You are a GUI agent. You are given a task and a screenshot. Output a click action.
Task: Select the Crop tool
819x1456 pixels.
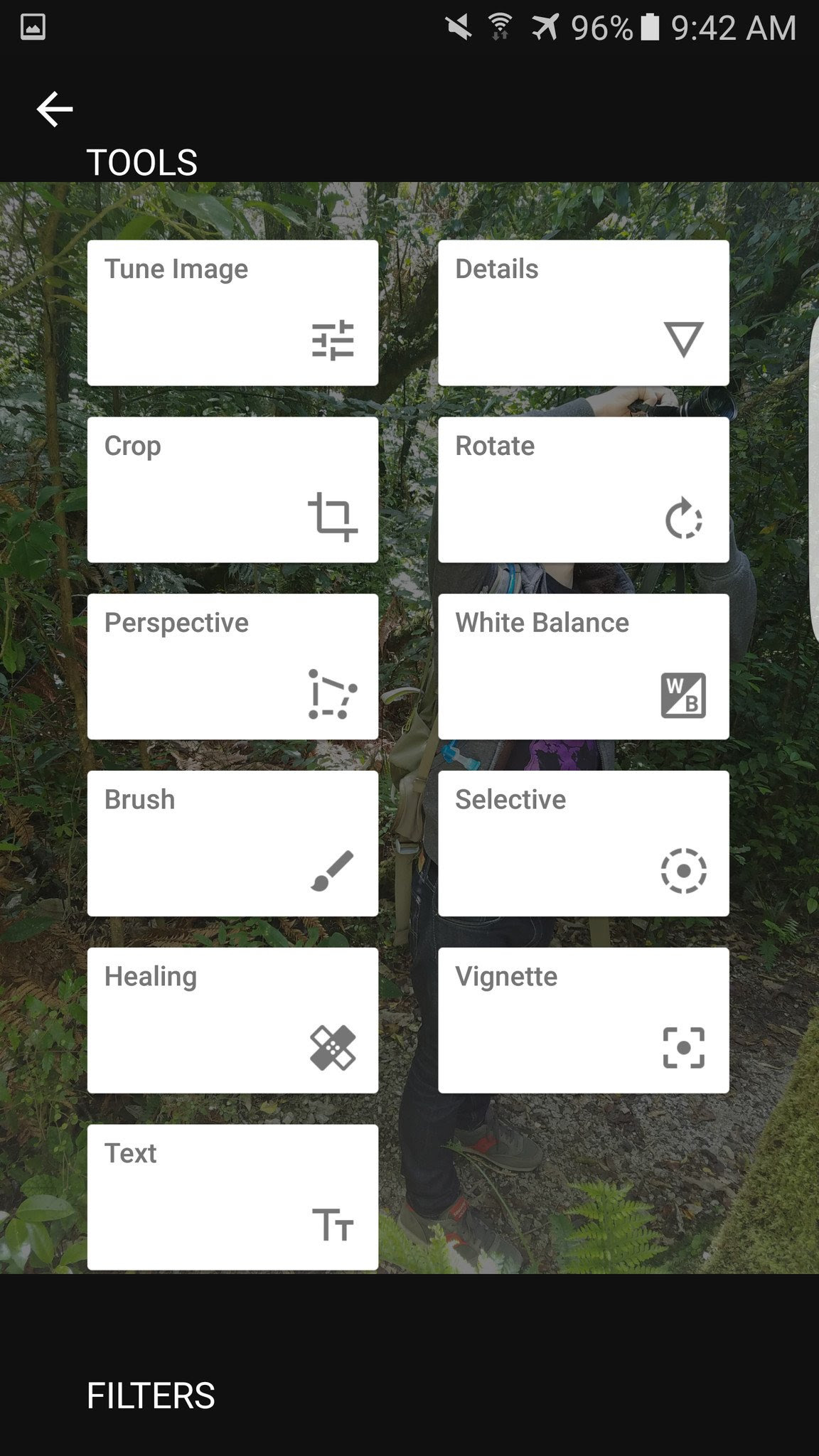click(x=232, y=490)
